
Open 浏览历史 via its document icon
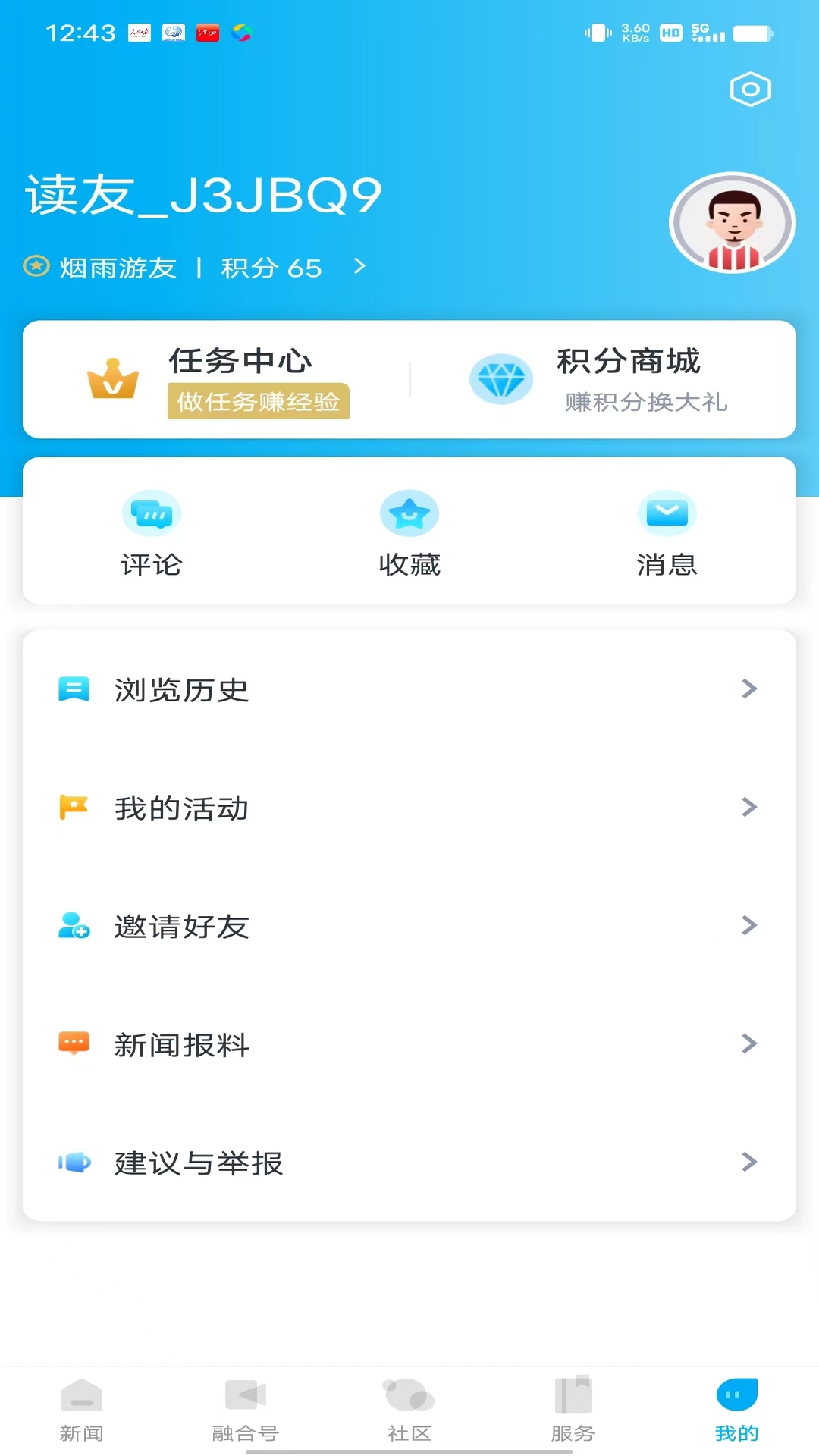pyautogui.click(x=74, y=689)
